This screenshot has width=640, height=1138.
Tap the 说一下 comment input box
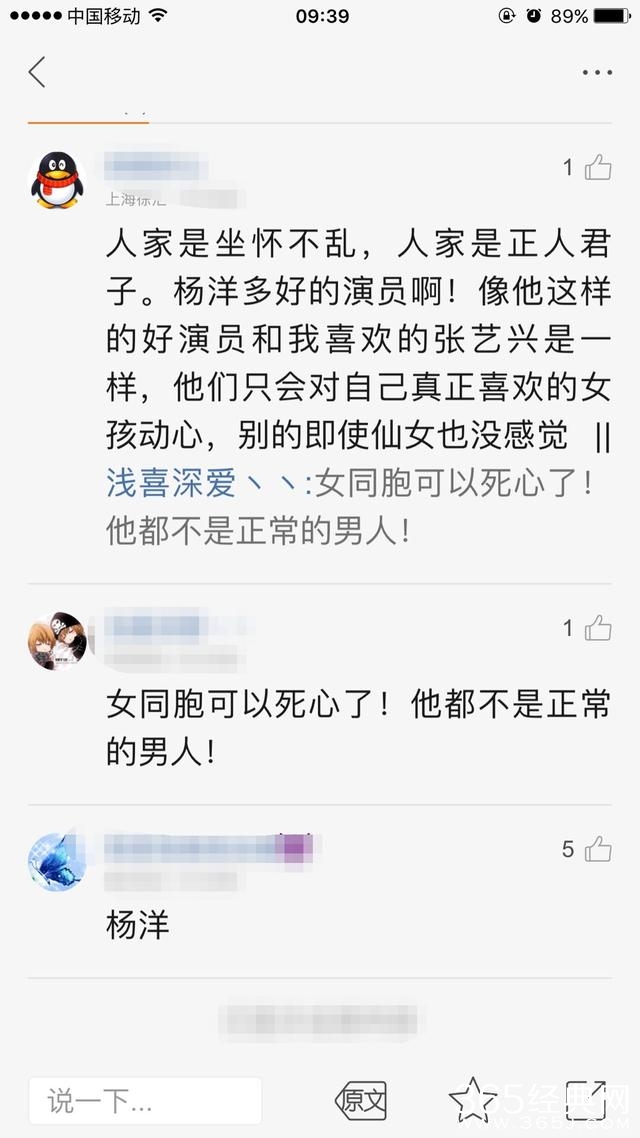click(145, 1101)
